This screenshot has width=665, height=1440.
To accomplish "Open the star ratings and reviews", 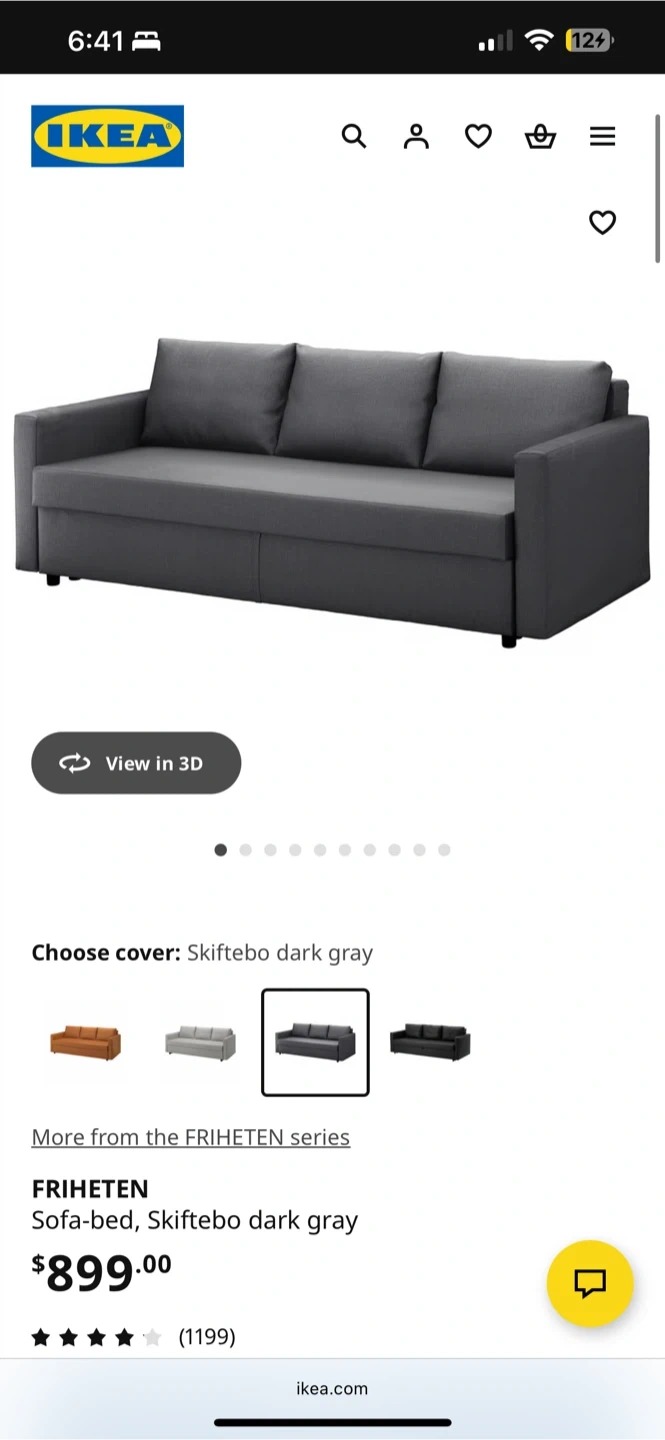I will [133, 1337].
